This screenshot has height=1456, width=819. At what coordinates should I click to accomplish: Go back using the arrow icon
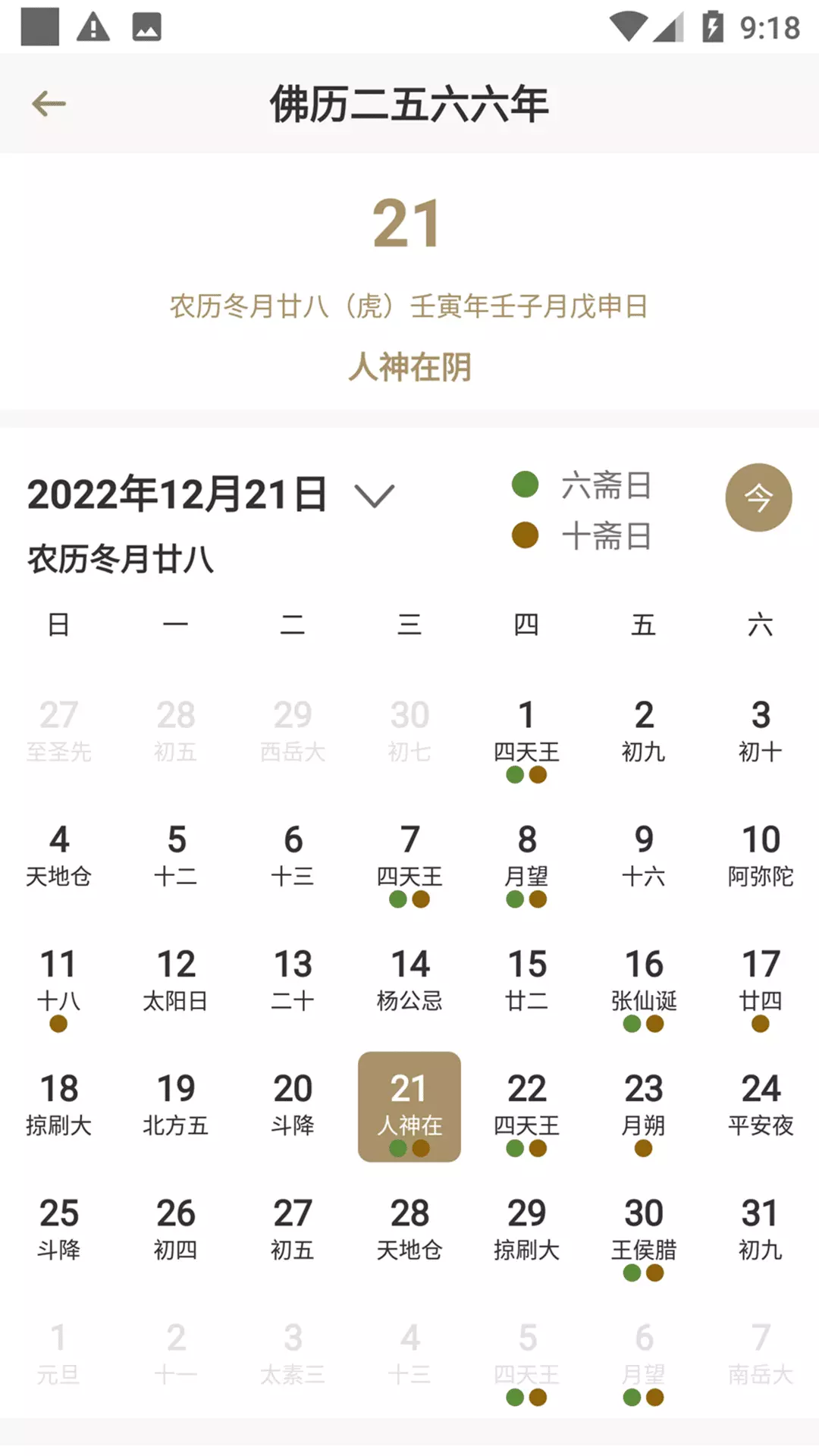[x=49, y=104]
